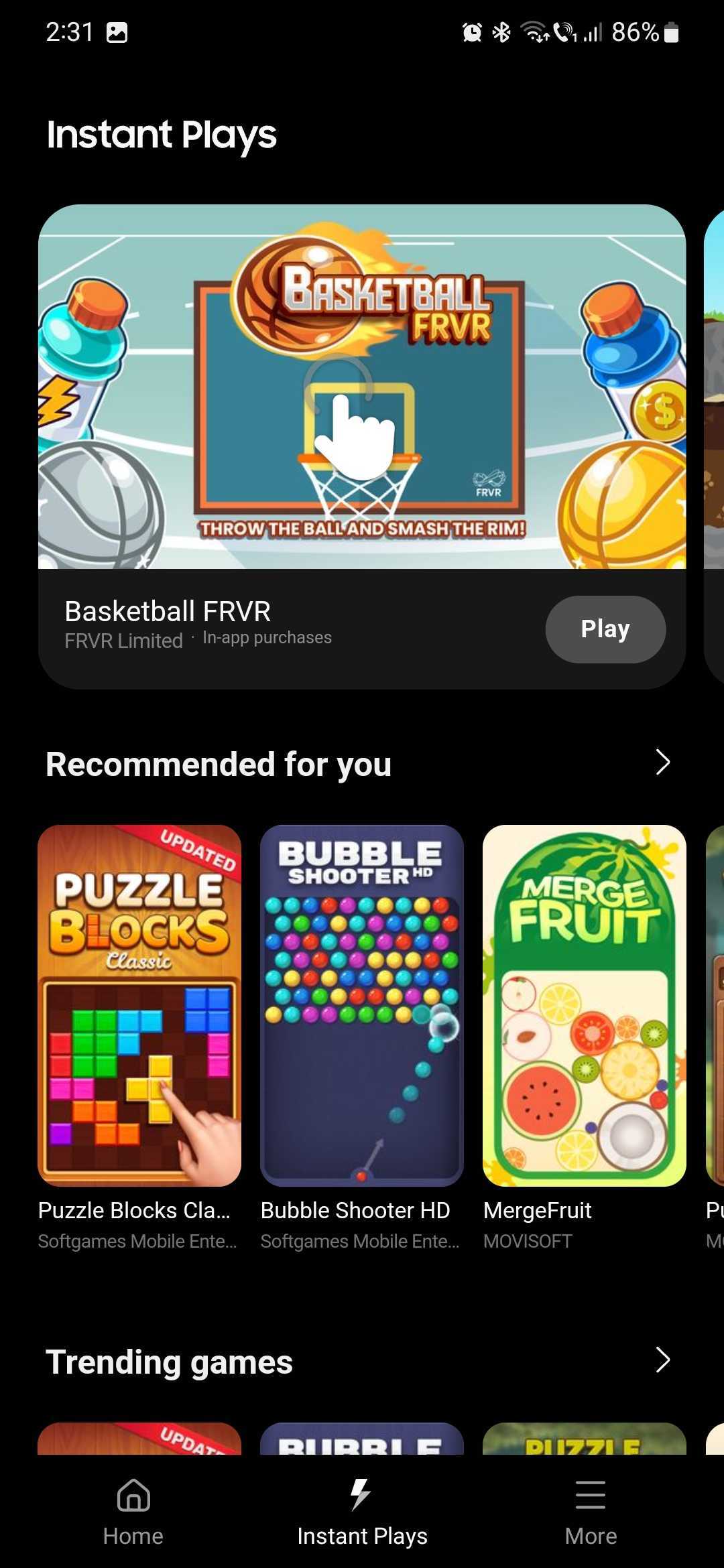The height and width of the screenshot is (1568, 724).
Task: Switch to the Home tab
Action: point(133,1512)
